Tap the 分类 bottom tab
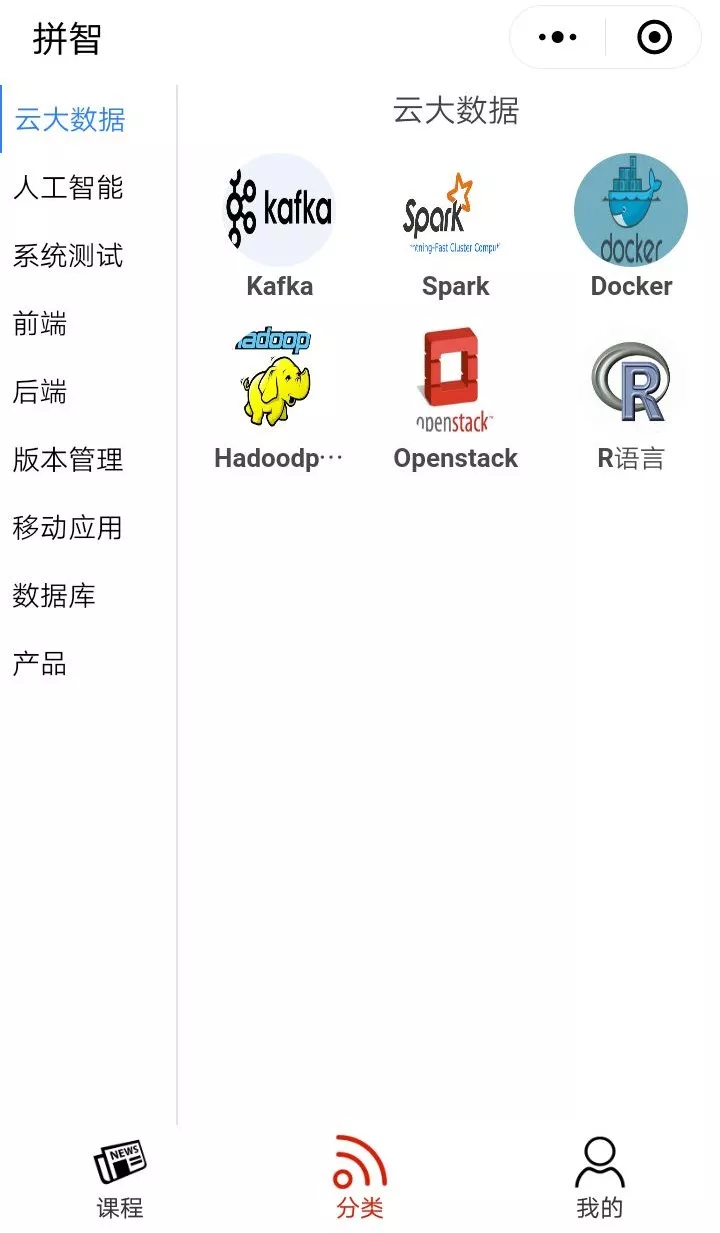Image resolution: width=720 pixels, height=1233 pixels. coord(360,1179)
